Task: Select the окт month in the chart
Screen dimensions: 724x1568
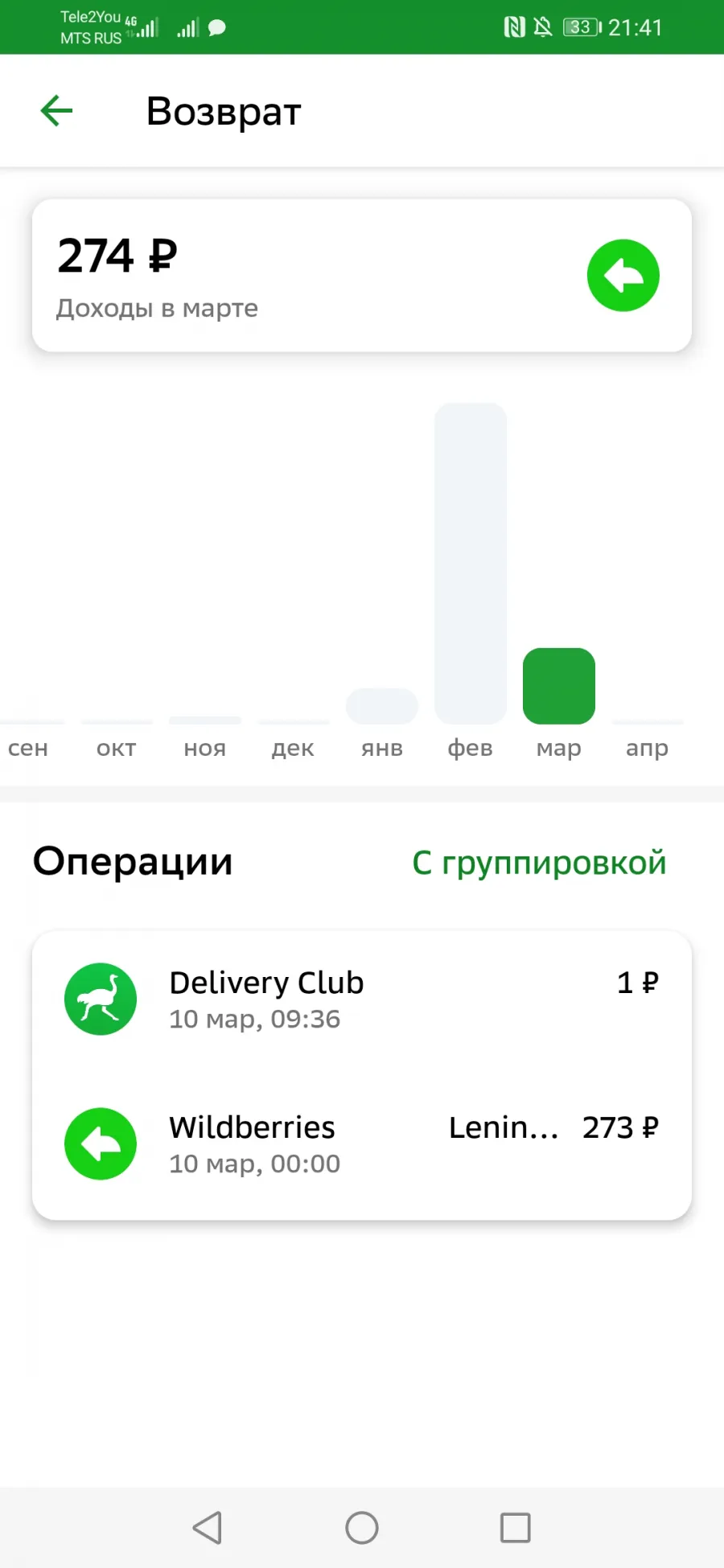Action: (116, 748)
